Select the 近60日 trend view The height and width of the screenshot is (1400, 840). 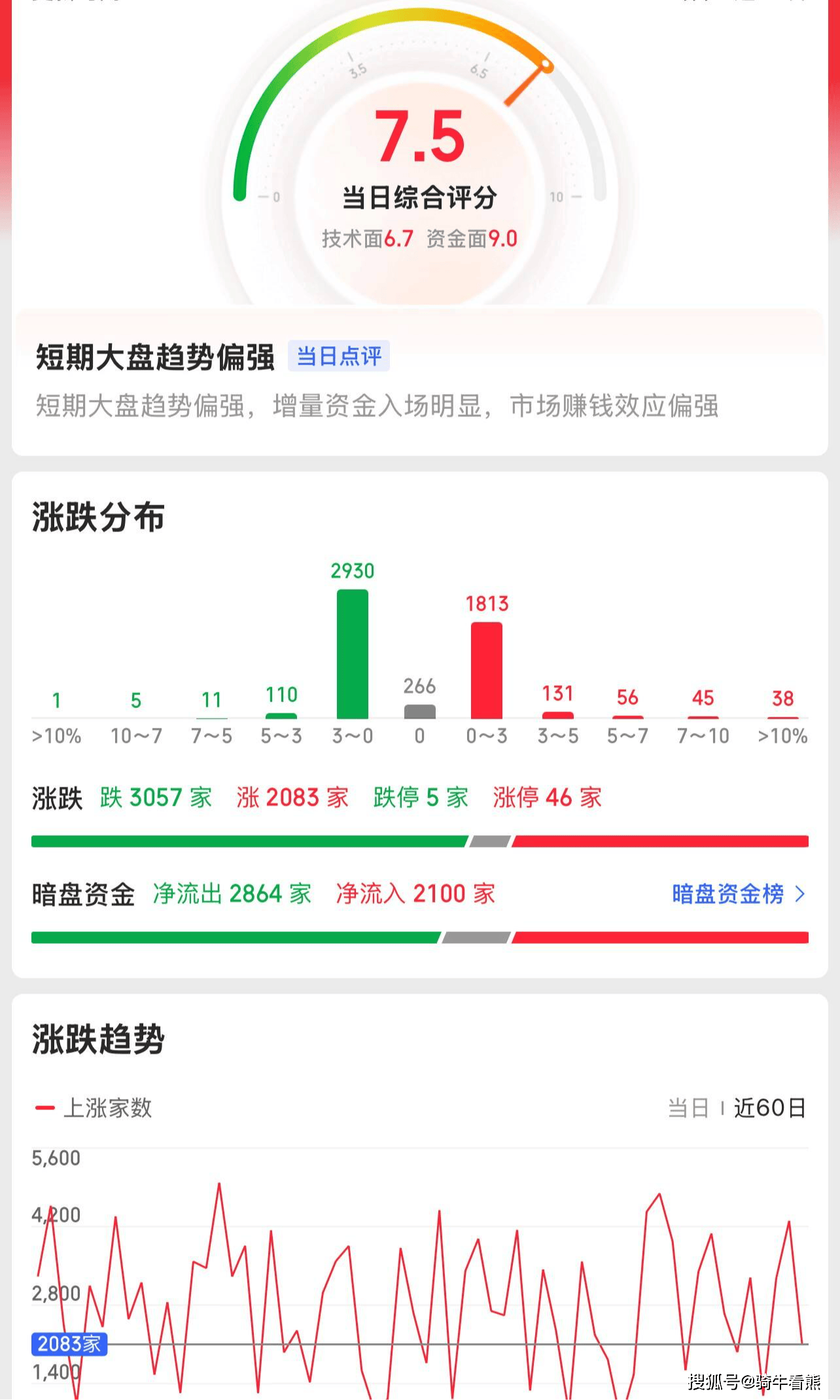pos(769,1108)
